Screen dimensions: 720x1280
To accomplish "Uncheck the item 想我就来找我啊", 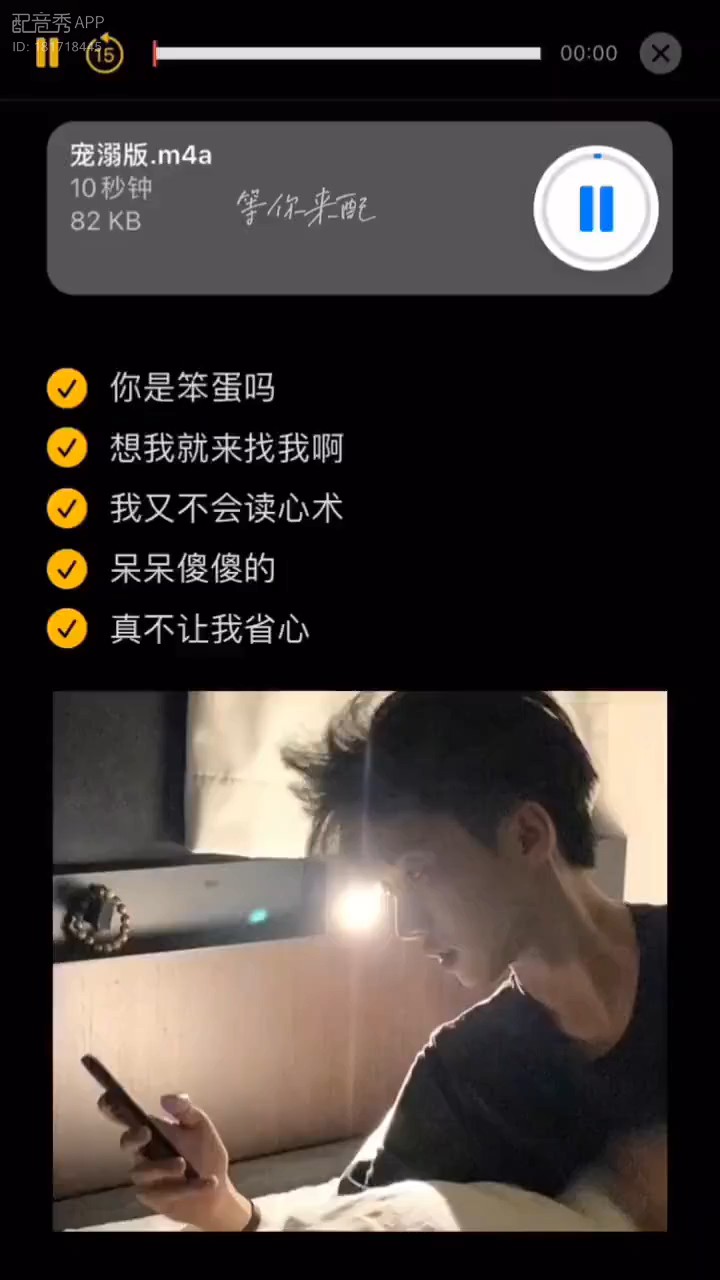I will pos(67,448).
